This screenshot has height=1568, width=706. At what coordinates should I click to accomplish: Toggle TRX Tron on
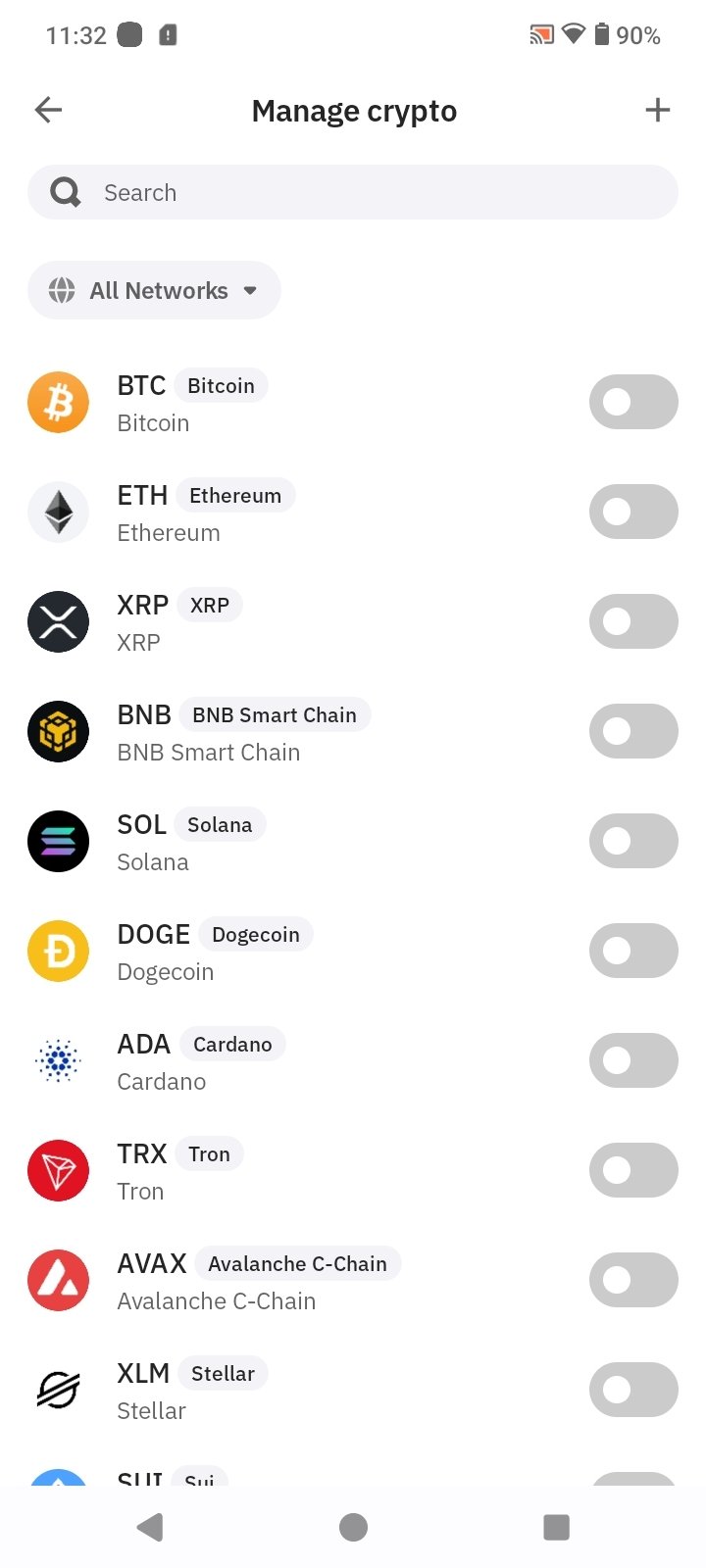point(632,1170)
